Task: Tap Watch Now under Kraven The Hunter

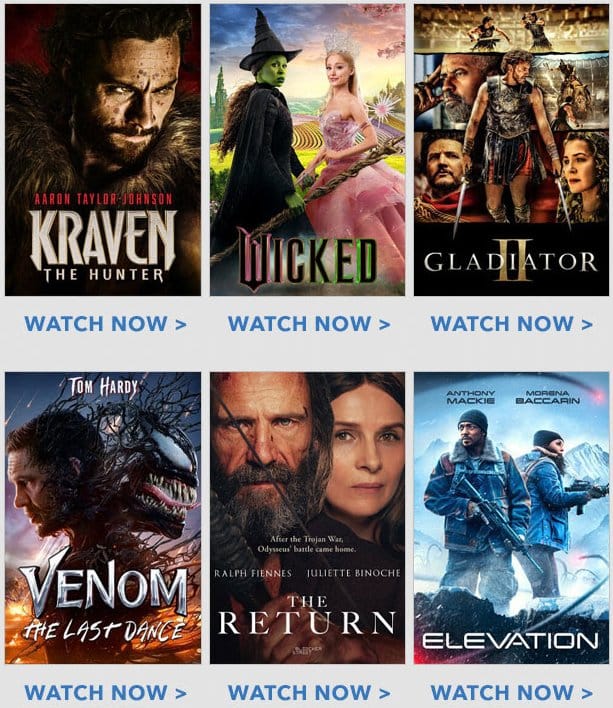Action: point(105,324)
